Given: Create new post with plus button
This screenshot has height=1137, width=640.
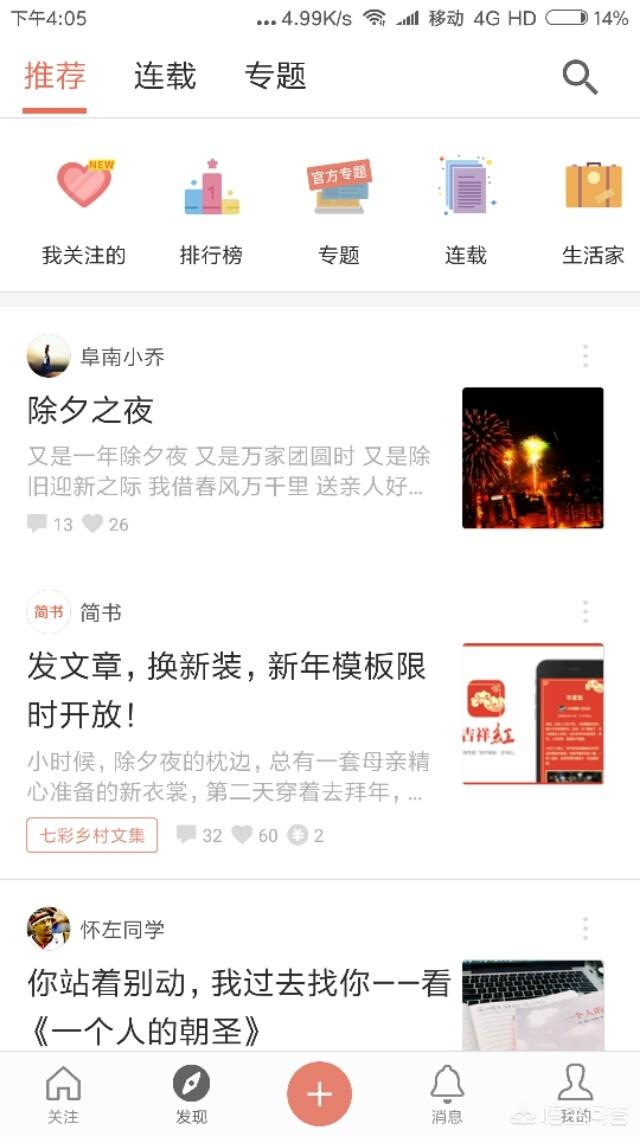Looking at the screenshot, I should 320,1094.
